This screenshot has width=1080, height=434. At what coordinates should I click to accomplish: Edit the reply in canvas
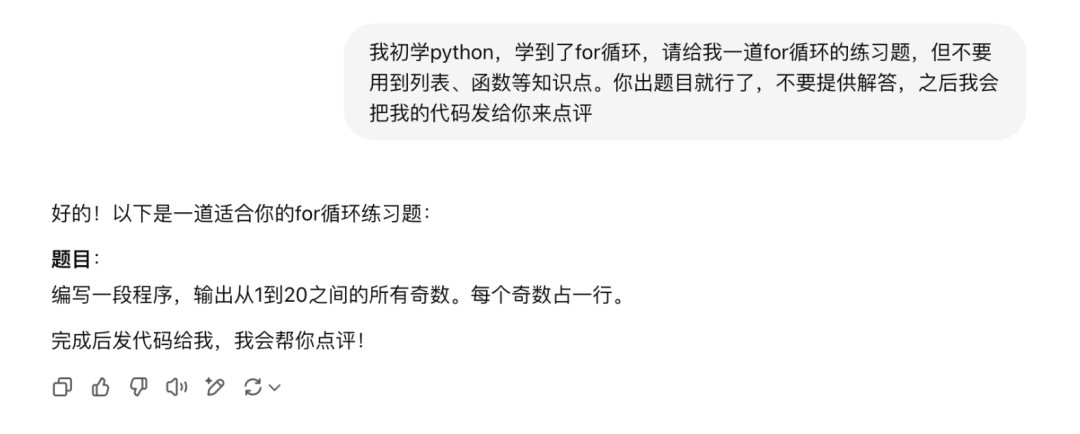(x=214, y=387)
